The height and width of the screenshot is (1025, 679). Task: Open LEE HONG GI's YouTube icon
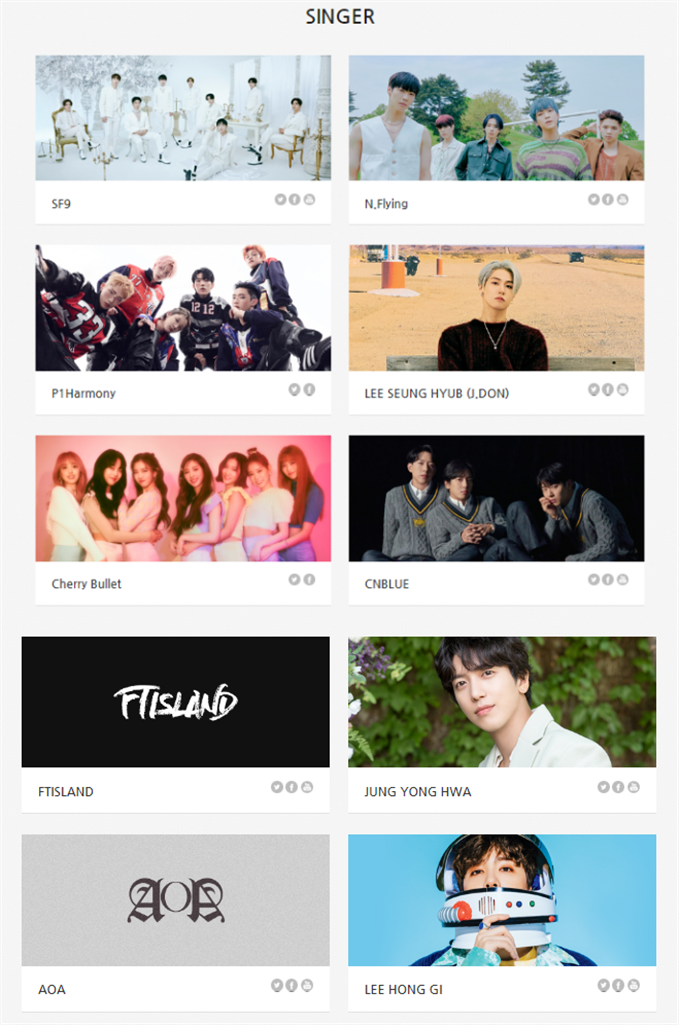[633, 985]
